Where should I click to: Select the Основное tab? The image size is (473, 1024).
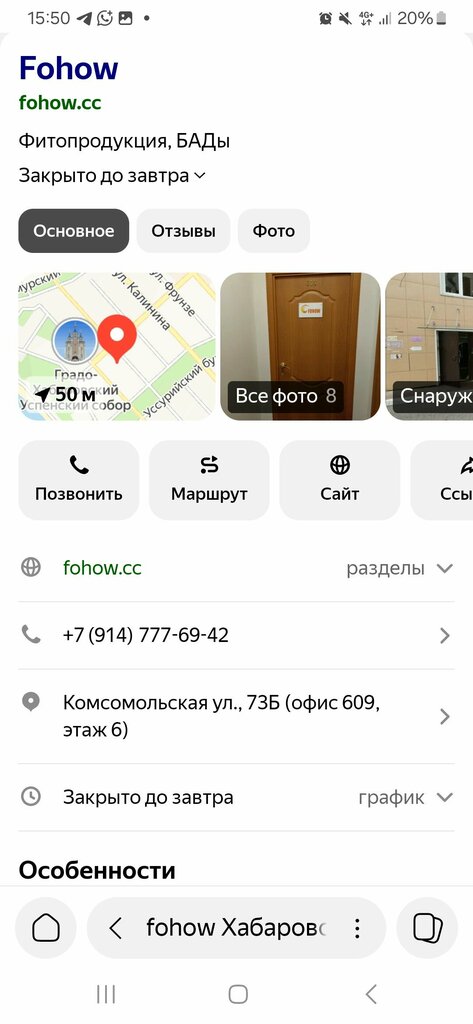(x=74, y=231)
